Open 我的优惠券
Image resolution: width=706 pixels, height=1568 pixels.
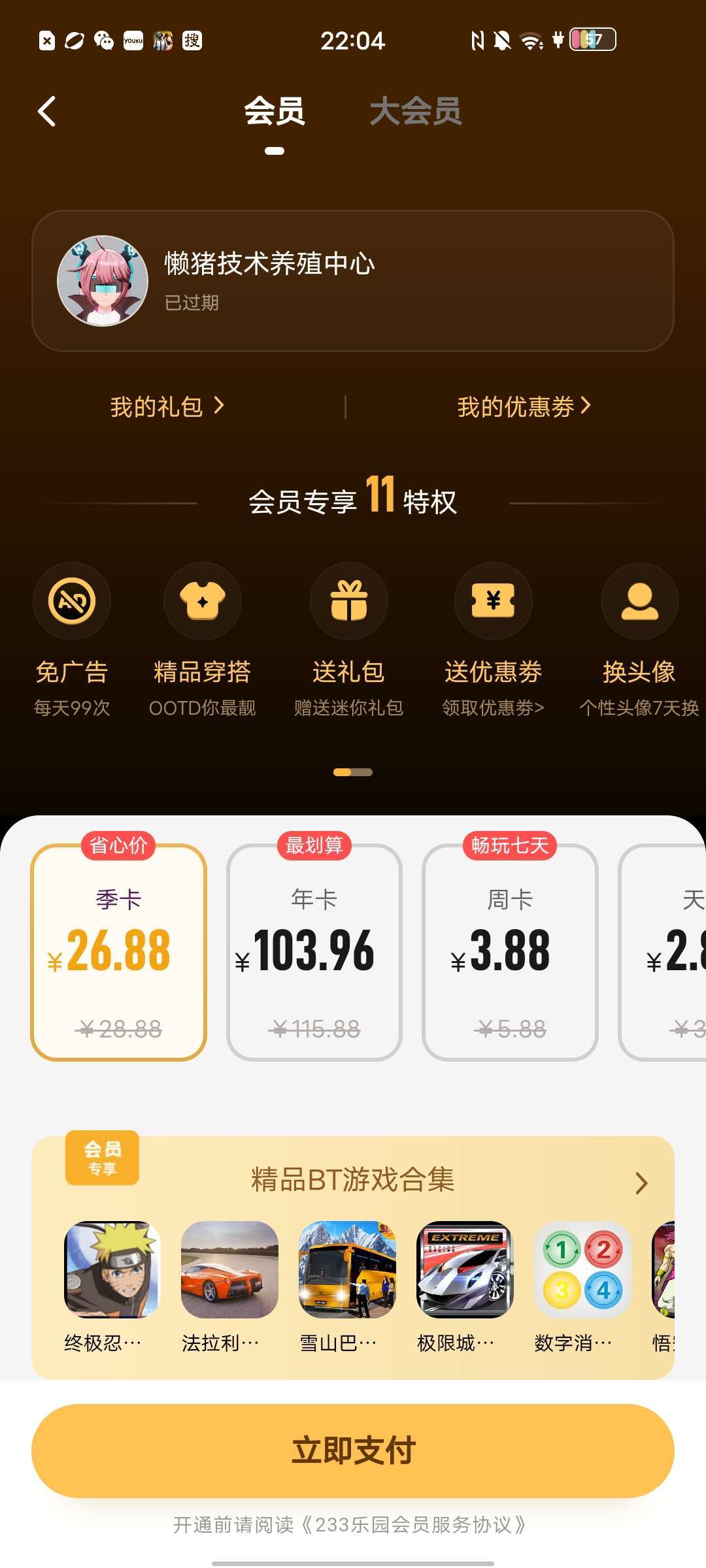(524, 406)
